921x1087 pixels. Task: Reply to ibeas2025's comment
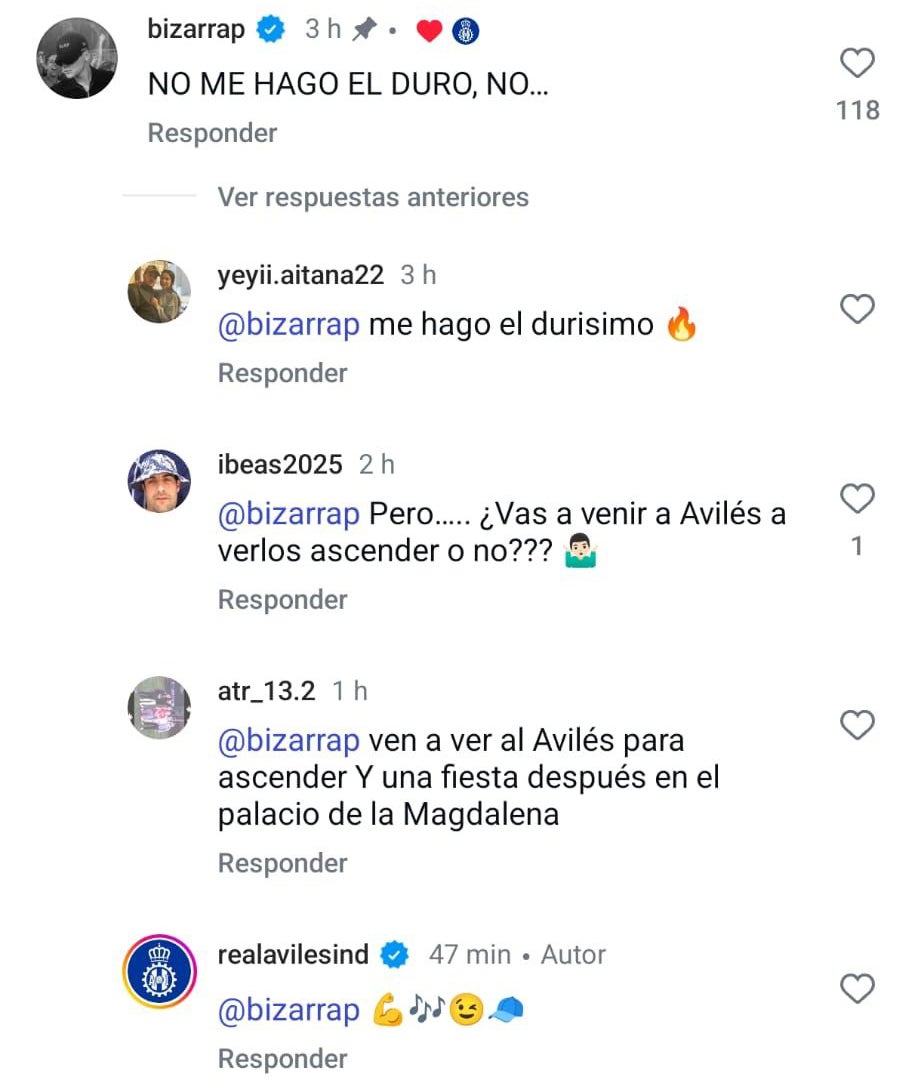pos(282,600)
